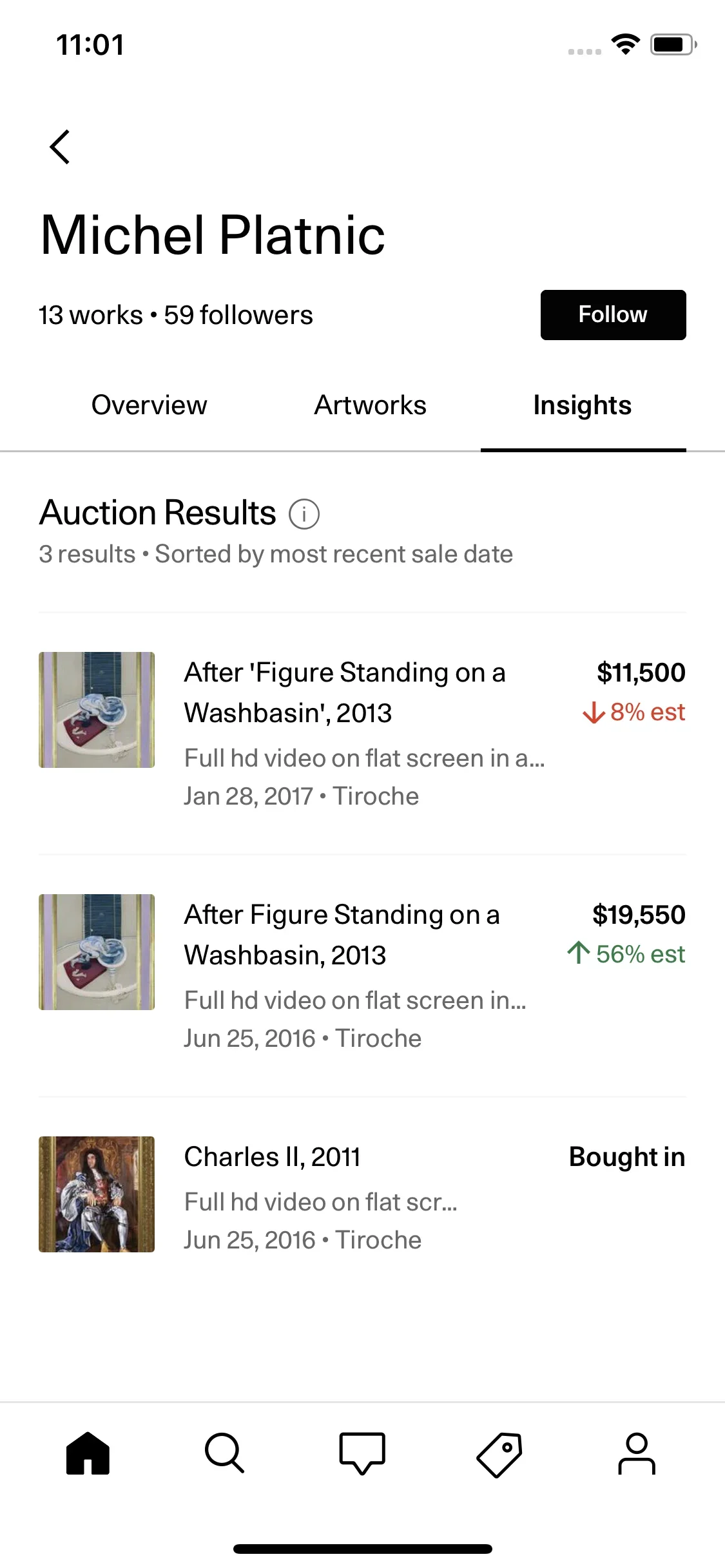Tap the '13 works • 59 followers' text

[175, 315]
